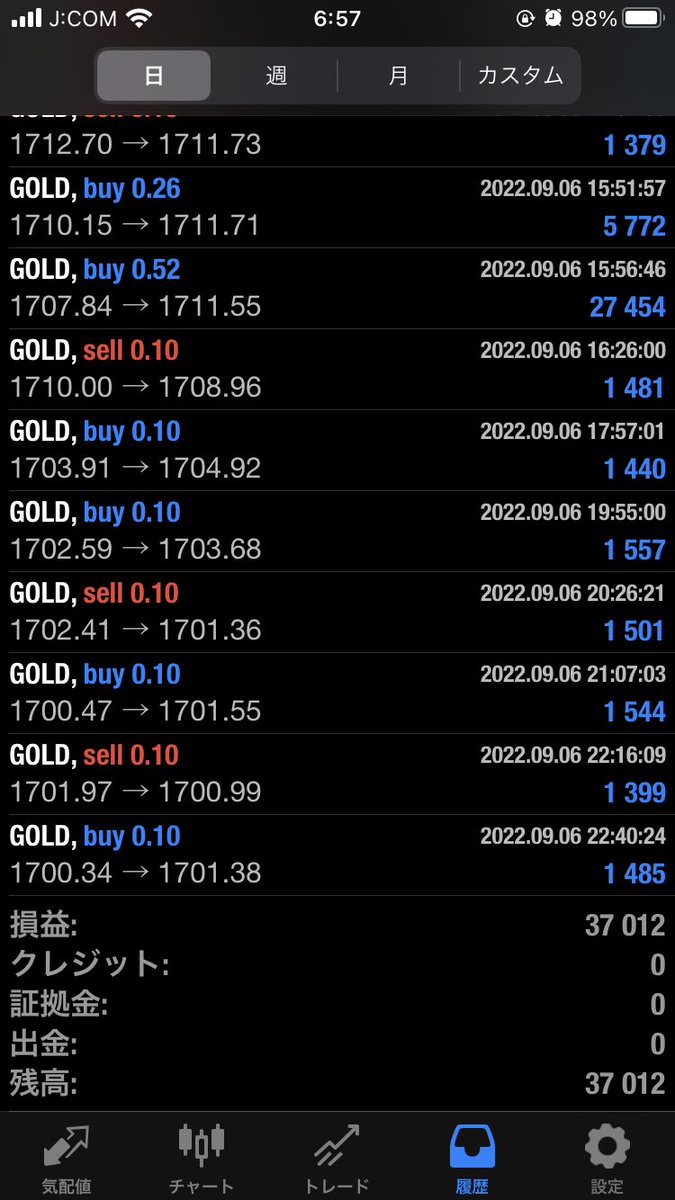Open the GOLD sell trade at 20:26:21
Image resolution: width=675 pixels, height=1200 pixels.
coord(337,612)
